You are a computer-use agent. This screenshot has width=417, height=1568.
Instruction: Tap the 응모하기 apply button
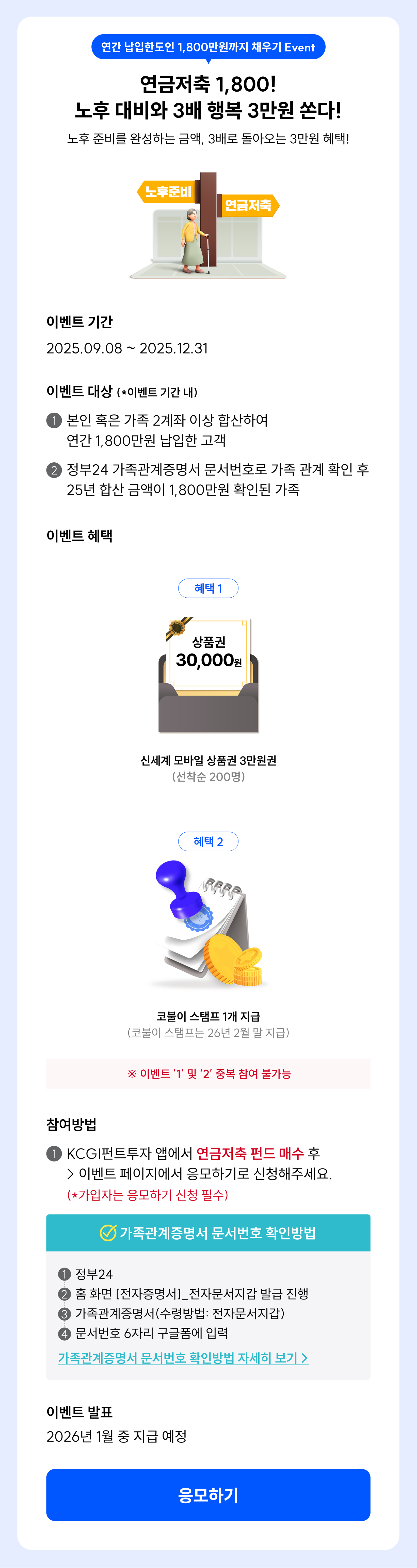tap(208, 1494)
